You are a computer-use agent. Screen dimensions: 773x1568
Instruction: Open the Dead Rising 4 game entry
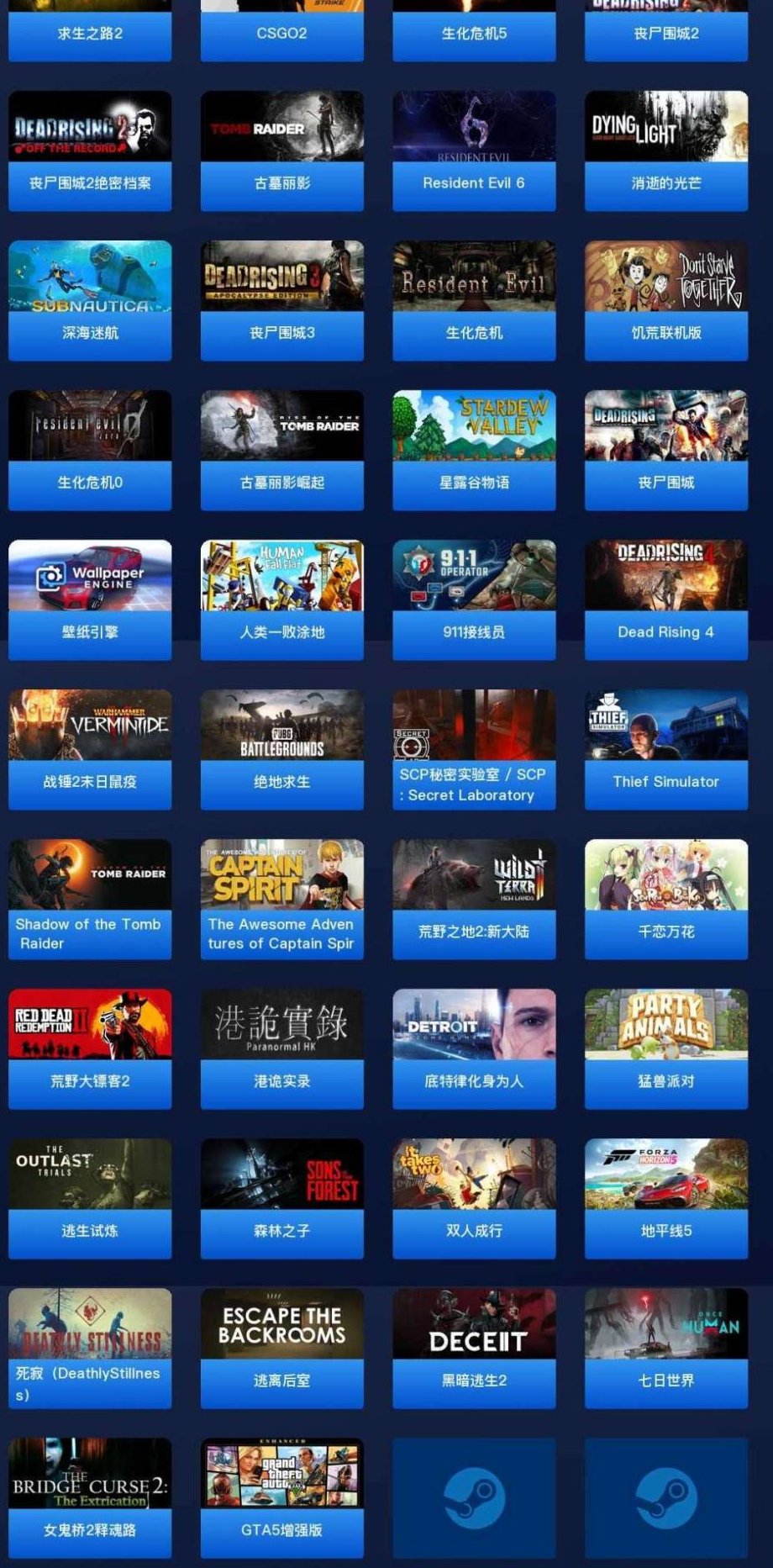(x=665, y=632)
